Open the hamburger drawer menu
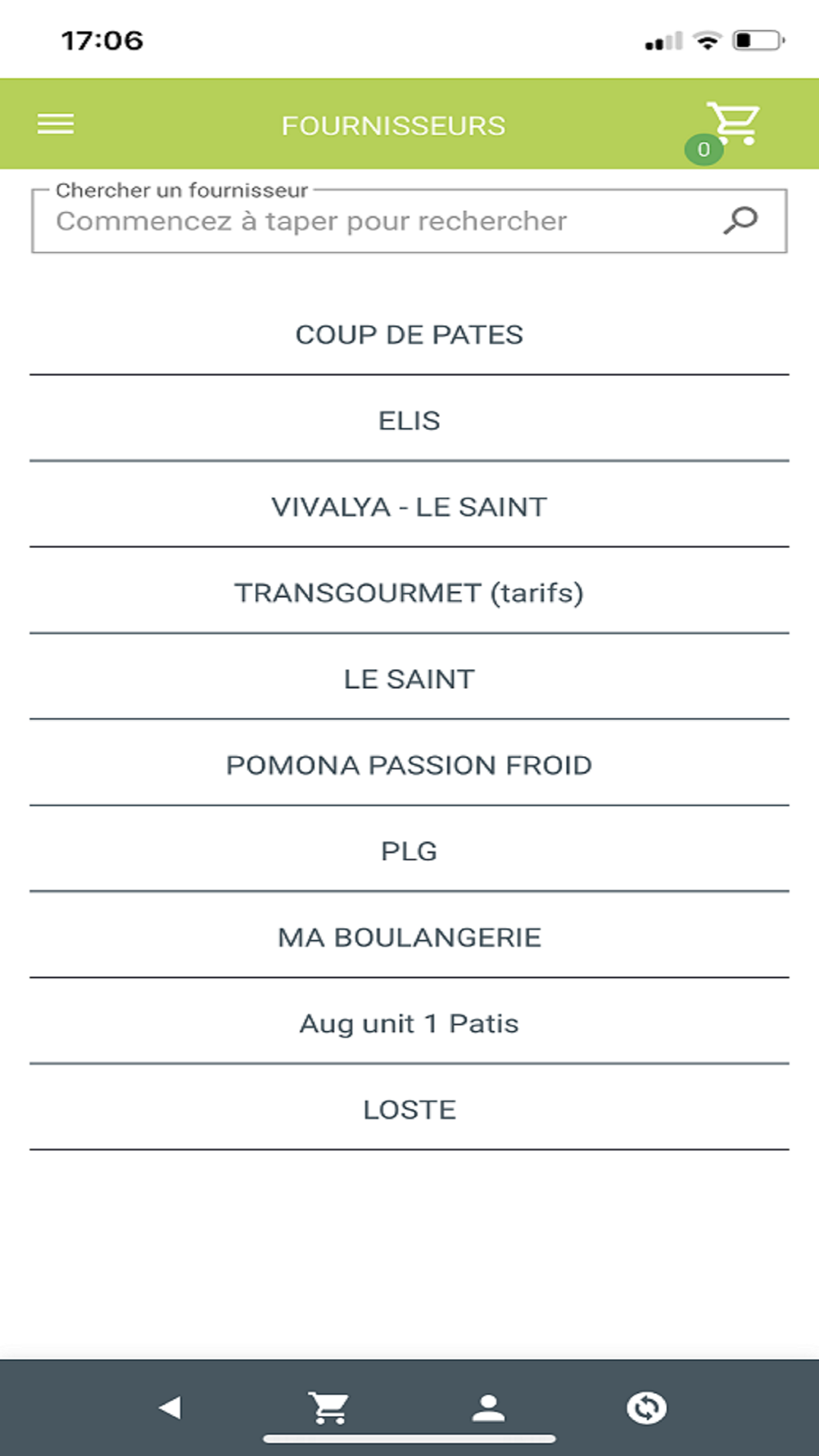The image size is (819, 1456). [x=56, y=124]
